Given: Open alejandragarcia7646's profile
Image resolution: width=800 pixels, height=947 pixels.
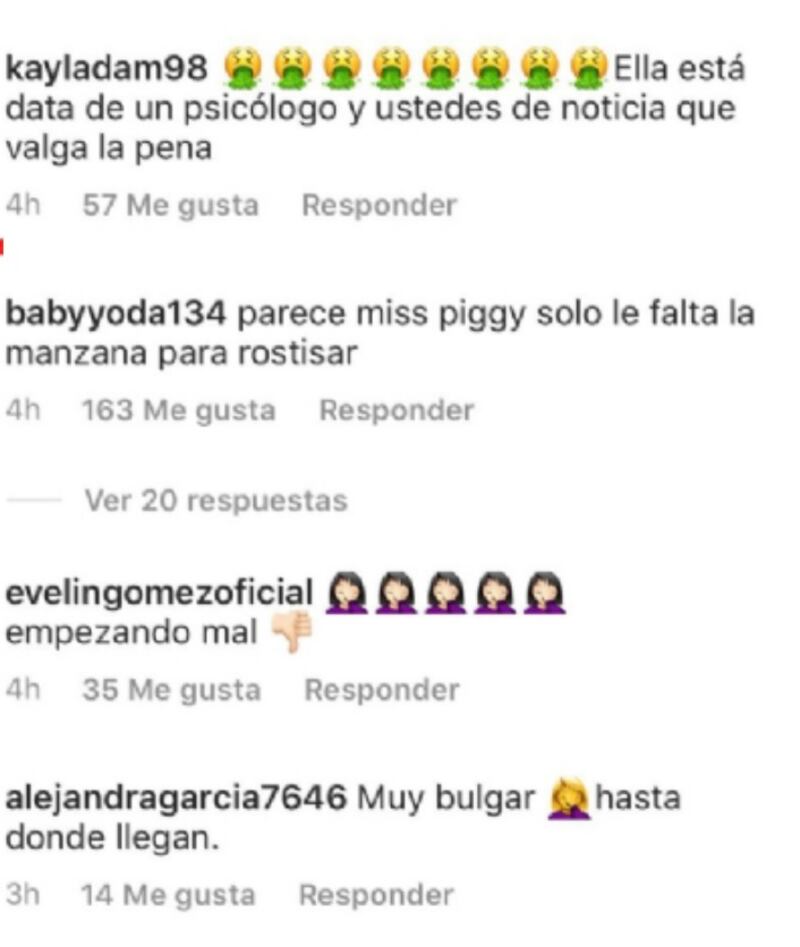Looking at the screenshot, I should pos(176,798).
